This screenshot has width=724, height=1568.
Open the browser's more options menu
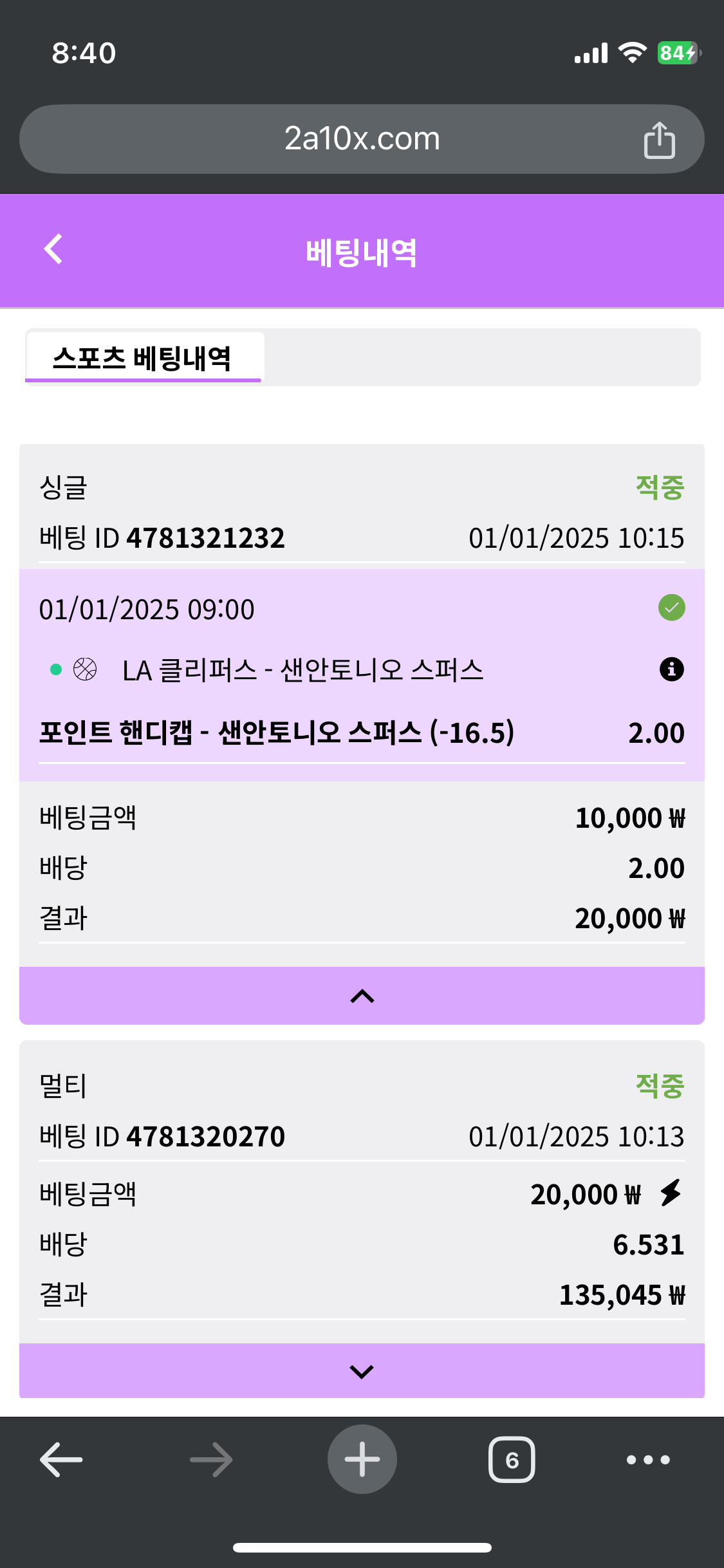point(648,1459)
